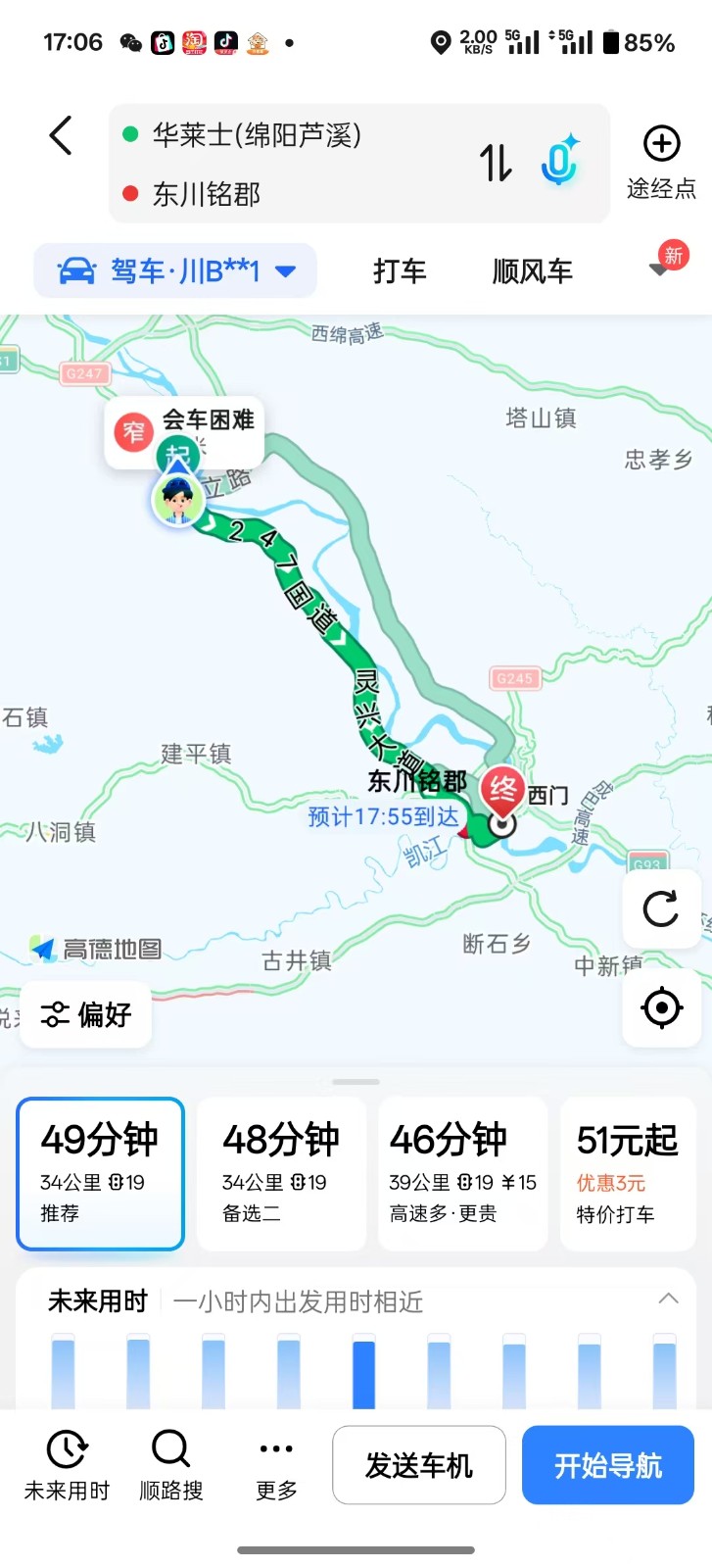Start navigation with 开始导航
The height and width of the screenshot is (1568, 712).
click(x=608, y=1465)
